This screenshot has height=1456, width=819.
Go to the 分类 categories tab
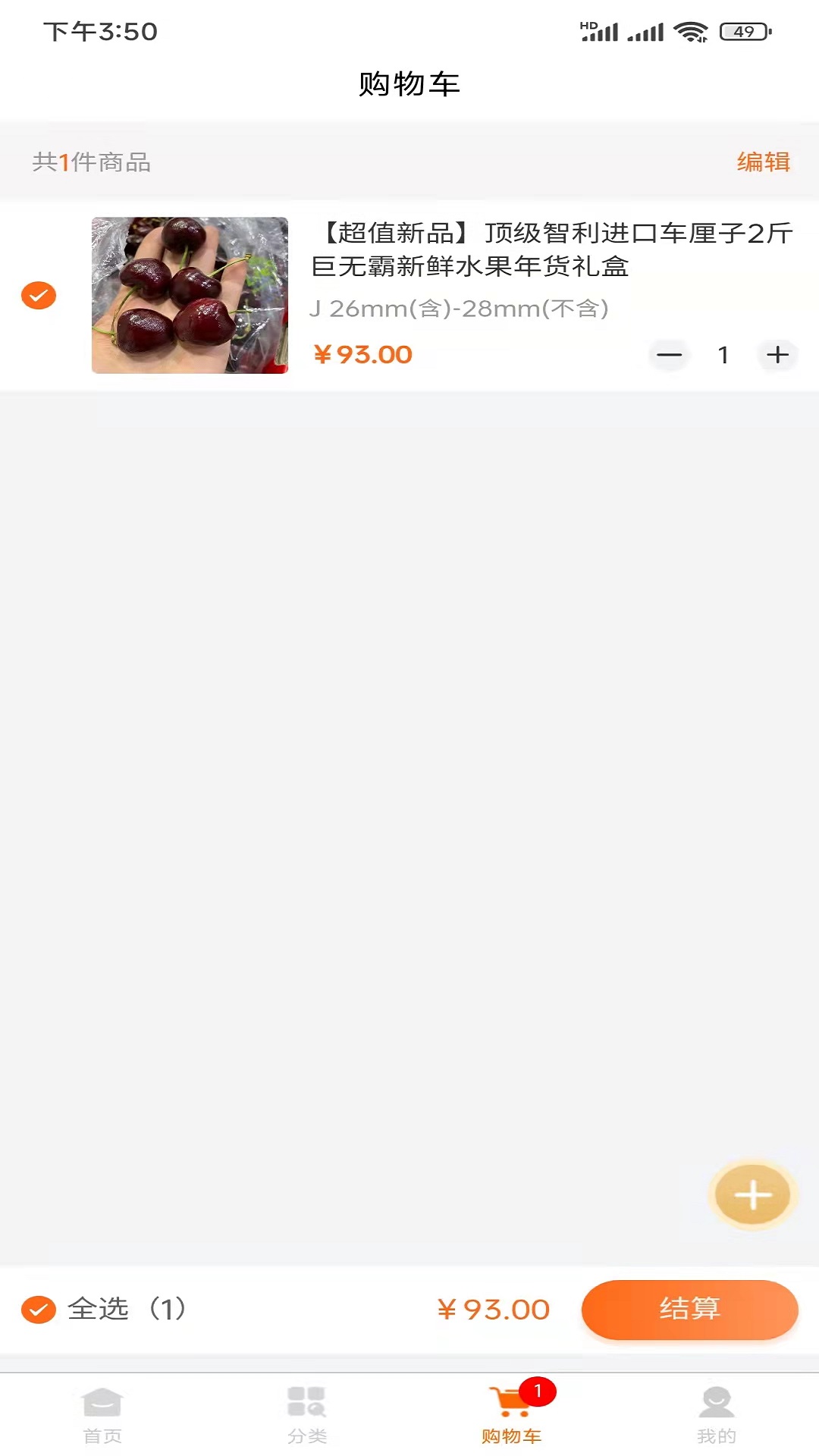point(307,1415)
